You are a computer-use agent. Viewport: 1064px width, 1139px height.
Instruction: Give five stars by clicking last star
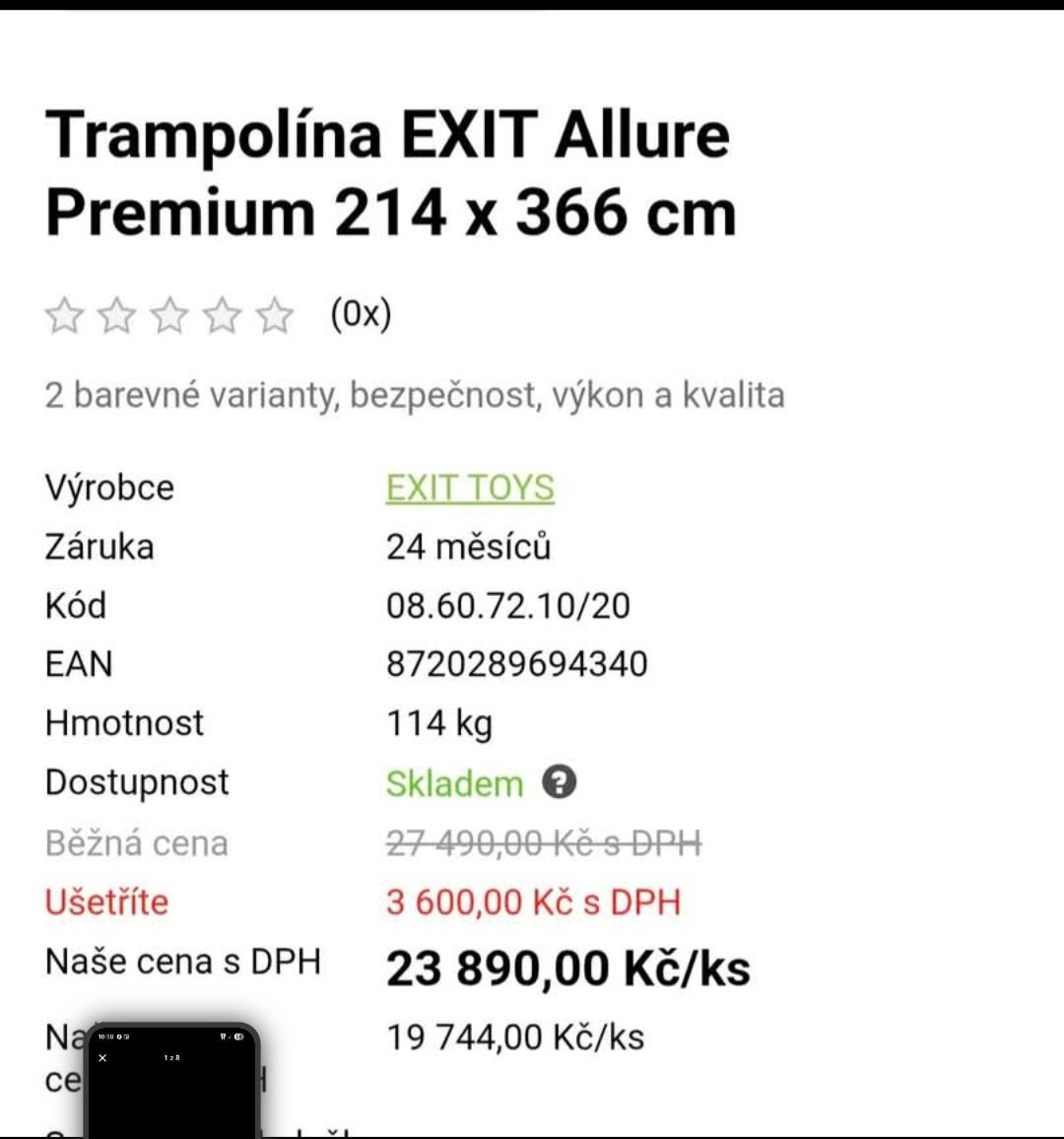coord(274,314)
